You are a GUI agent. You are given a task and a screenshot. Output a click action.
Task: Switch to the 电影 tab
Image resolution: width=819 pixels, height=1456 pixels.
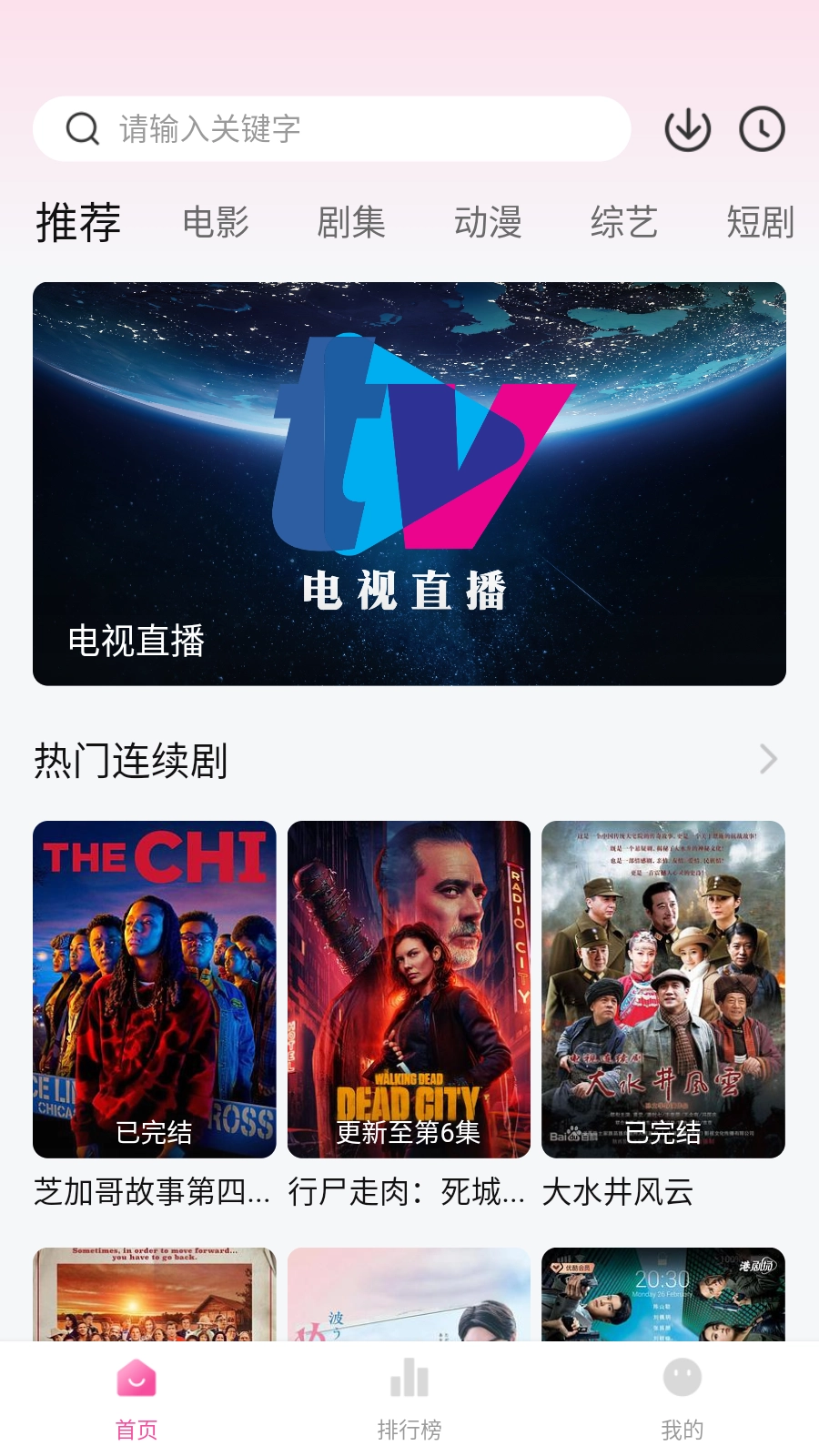point(216,222)
